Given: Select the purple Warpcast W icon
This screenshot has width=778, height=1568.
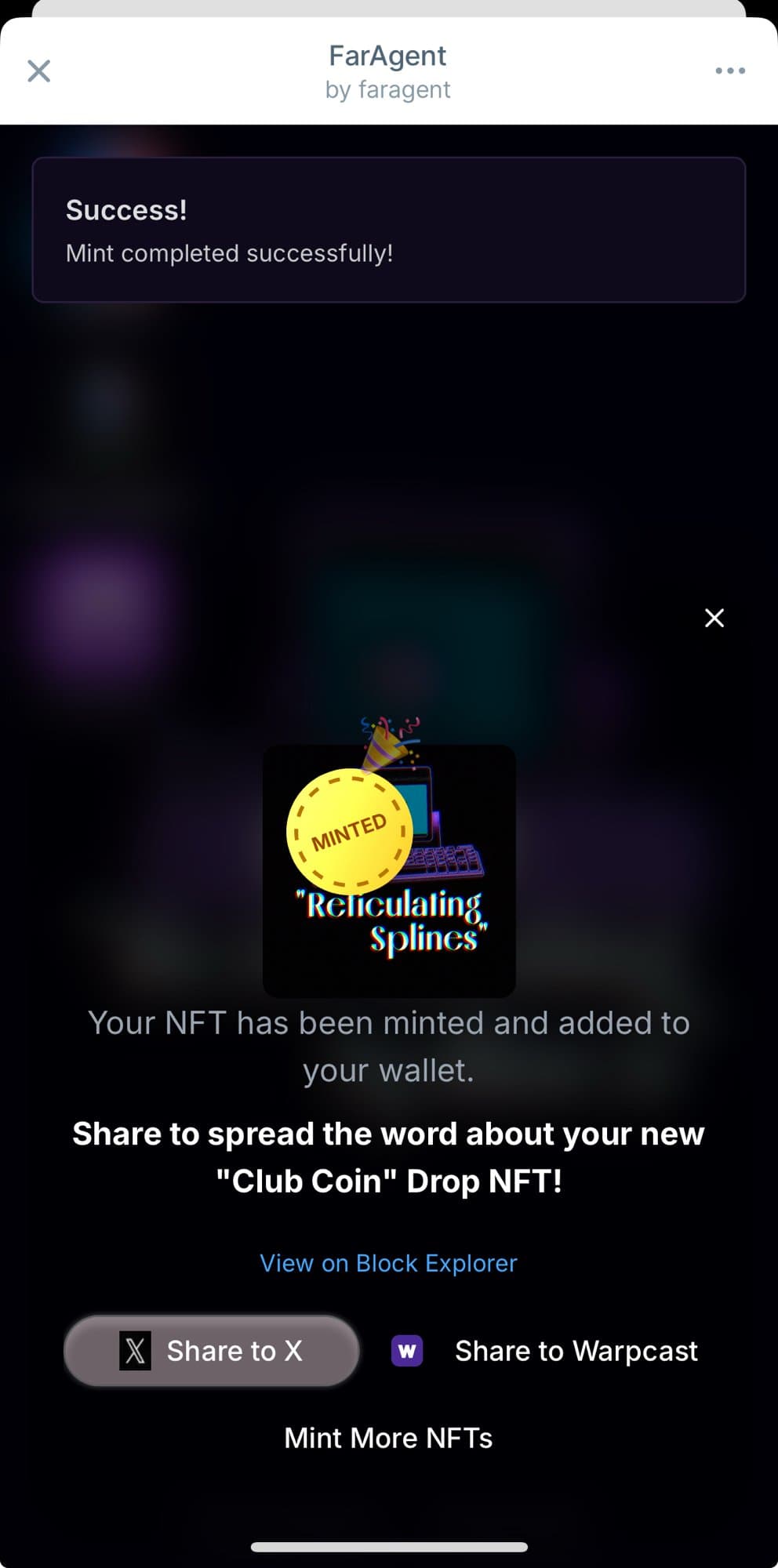Looking at the screenshot, I should pos(406,1350).
